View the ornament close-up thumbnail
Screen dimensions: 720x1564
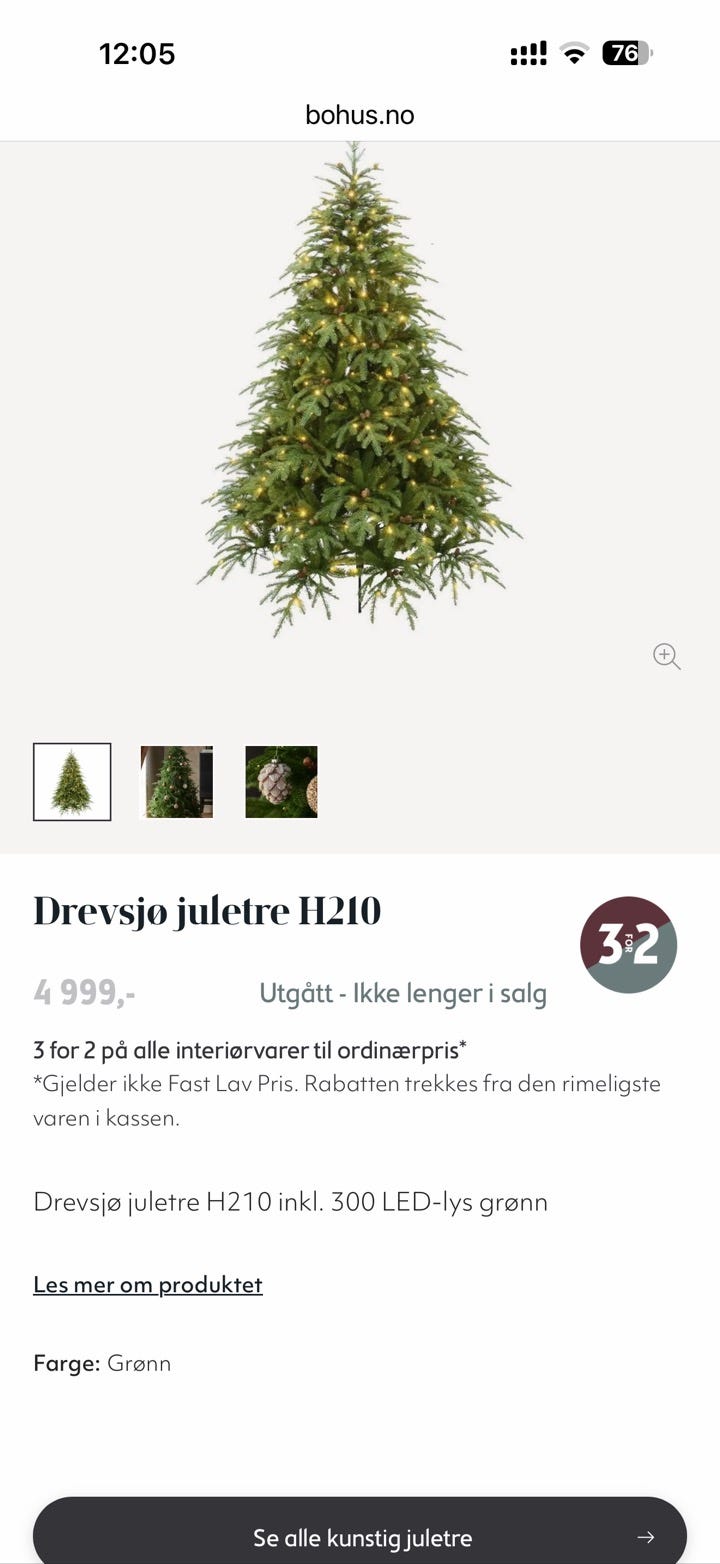[281, 781]
